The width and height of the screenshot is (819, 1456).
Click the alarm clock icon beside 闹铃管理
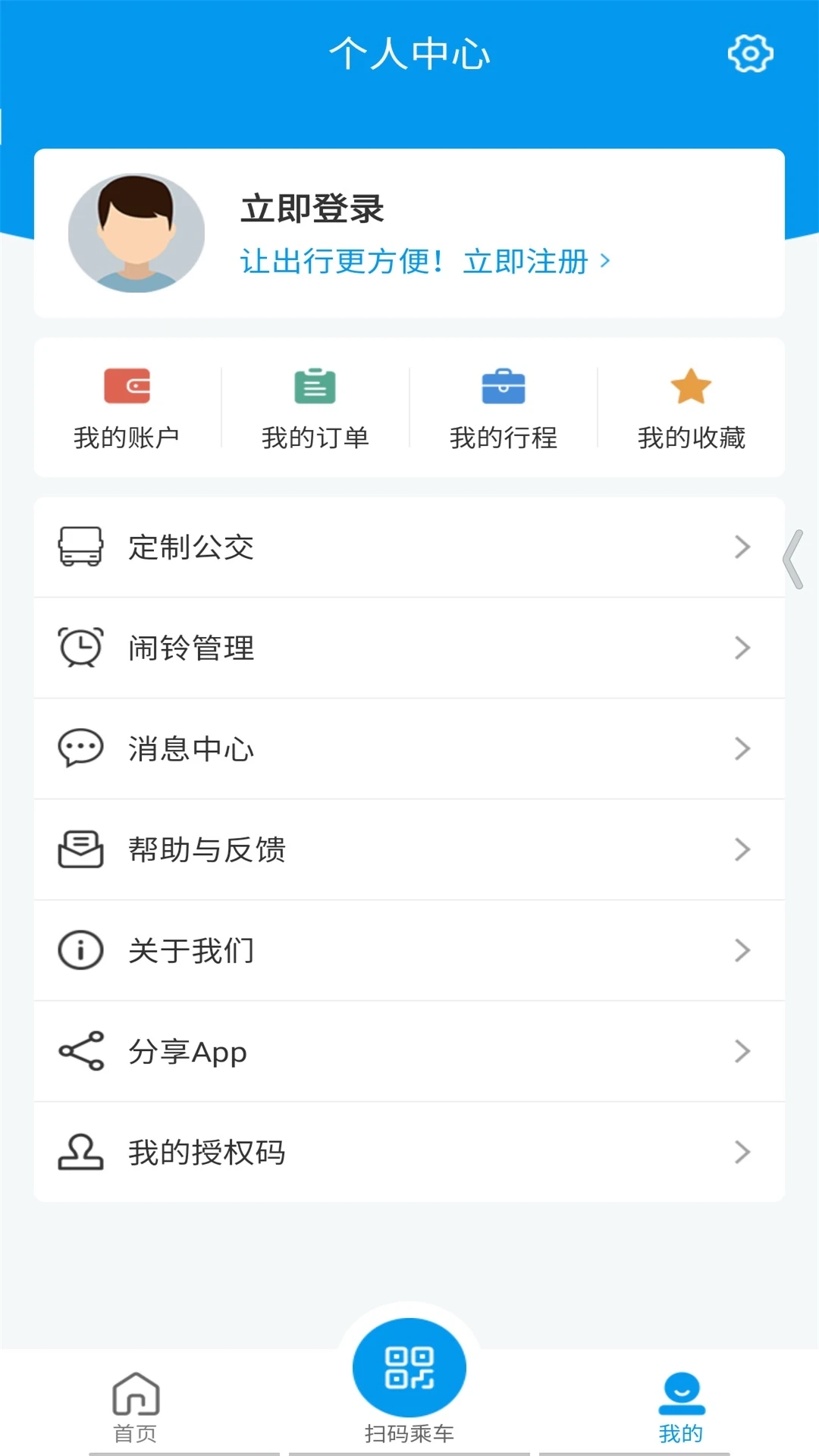pos(80,648)
